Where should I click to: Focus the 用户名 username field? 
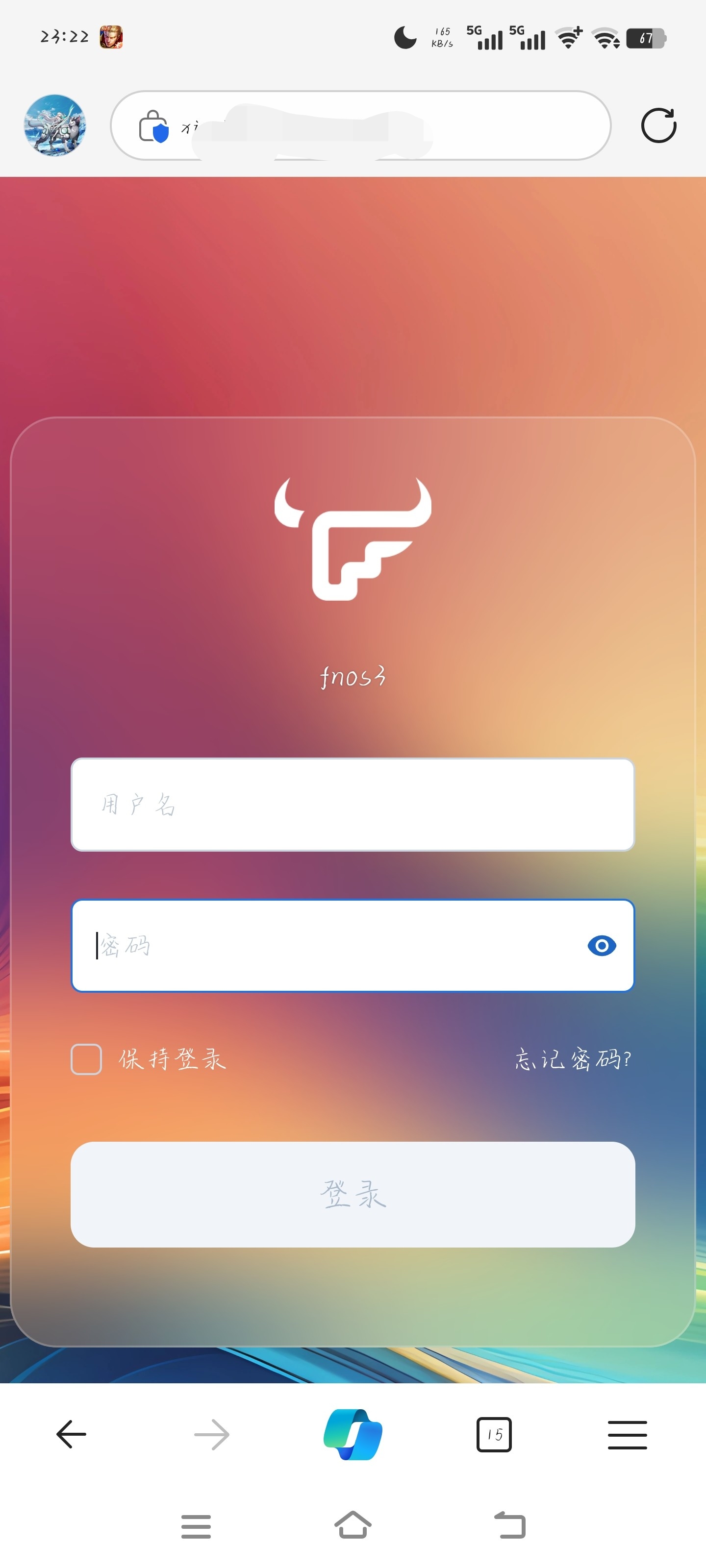[x=352, y=804]
